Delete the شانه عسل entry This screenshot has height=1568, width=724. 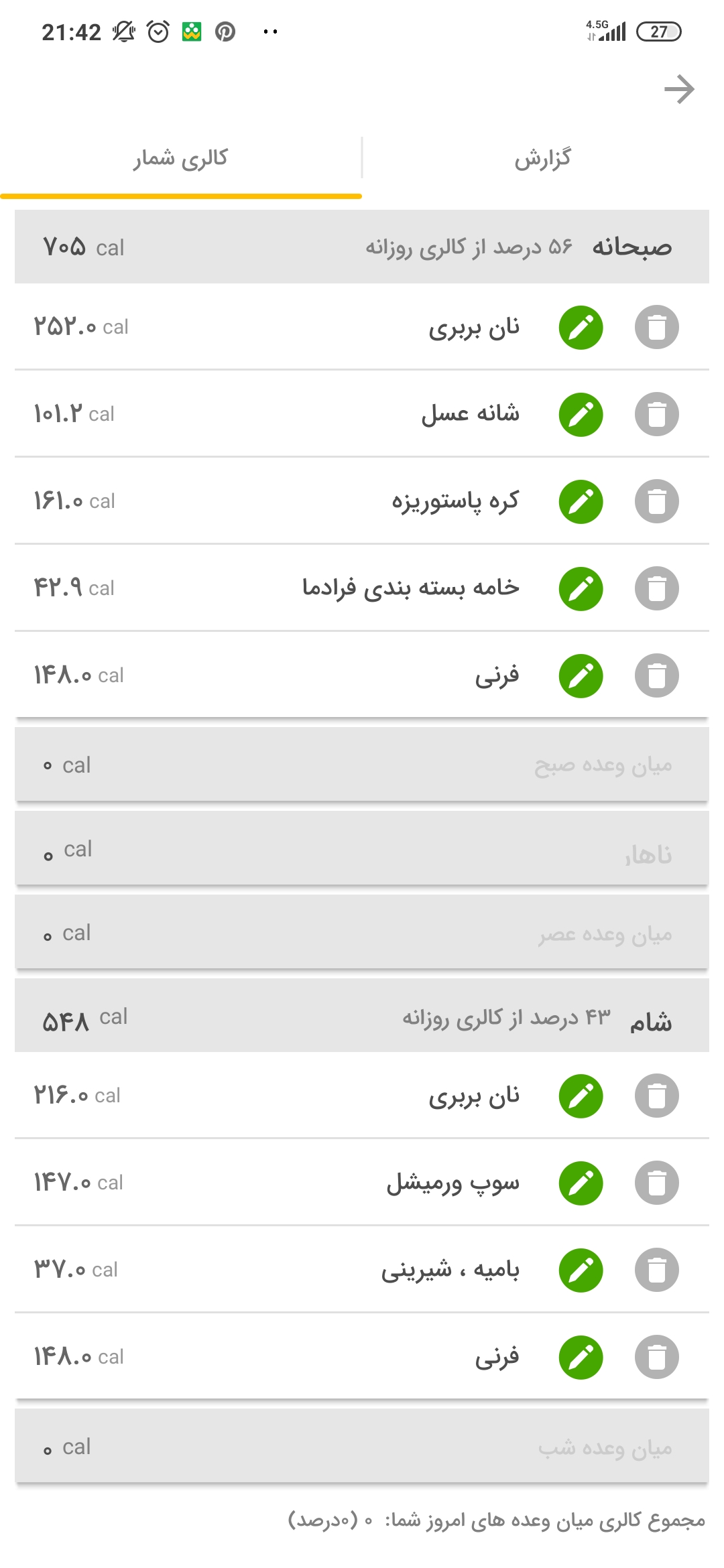(656, 415)
